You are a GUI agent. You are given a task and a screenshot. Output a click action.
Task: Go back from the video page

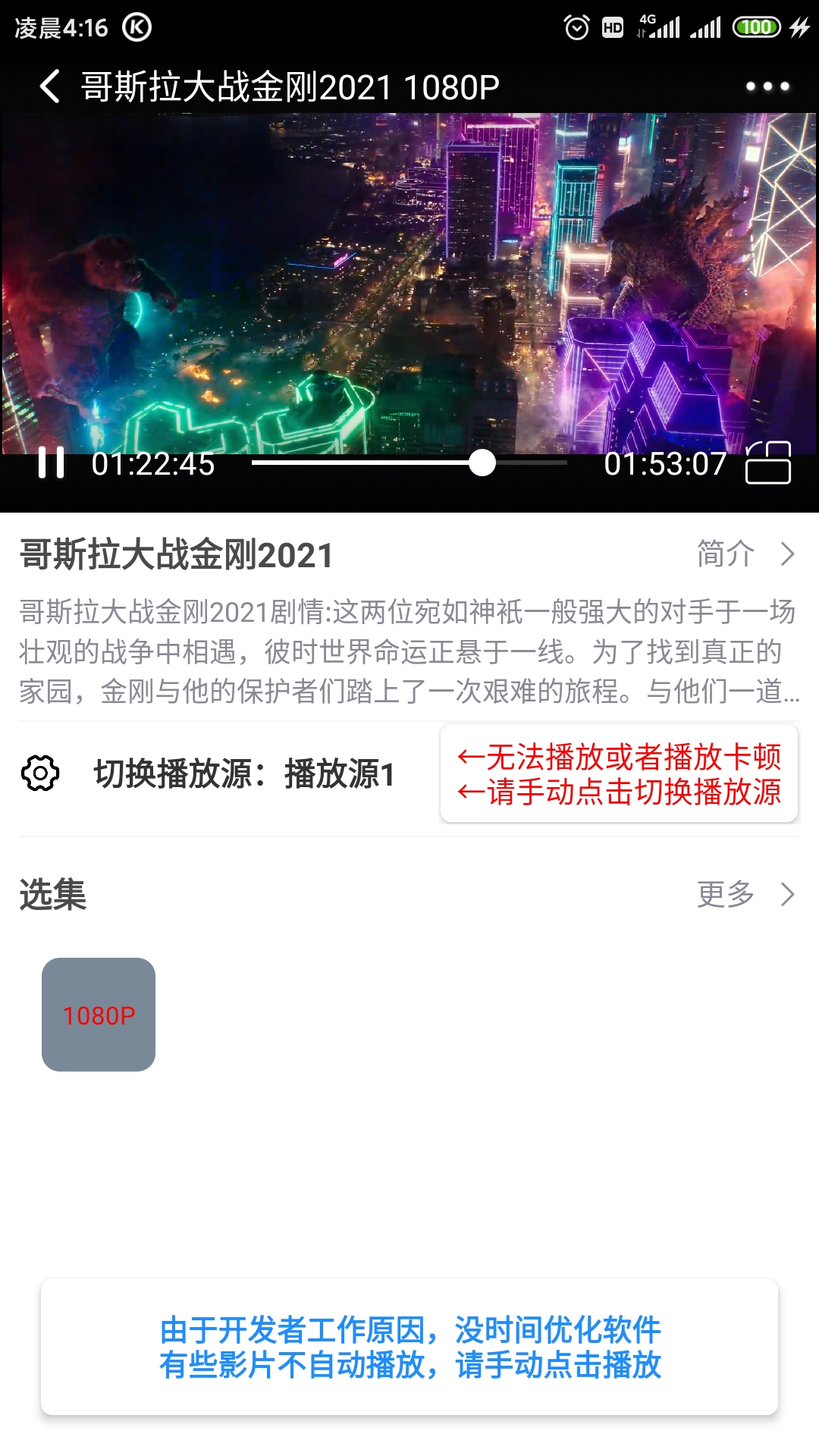coord(50,86)
